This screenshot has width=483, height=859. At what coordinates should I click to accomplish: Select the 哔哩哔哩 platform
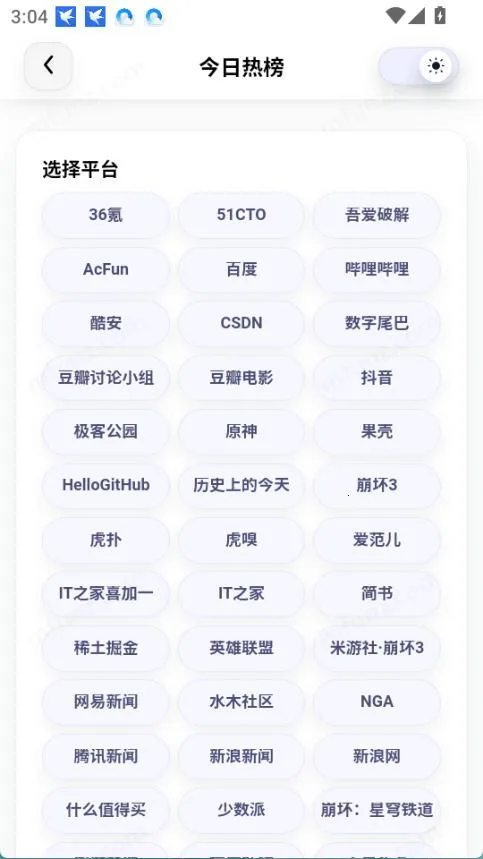point(377,269)
